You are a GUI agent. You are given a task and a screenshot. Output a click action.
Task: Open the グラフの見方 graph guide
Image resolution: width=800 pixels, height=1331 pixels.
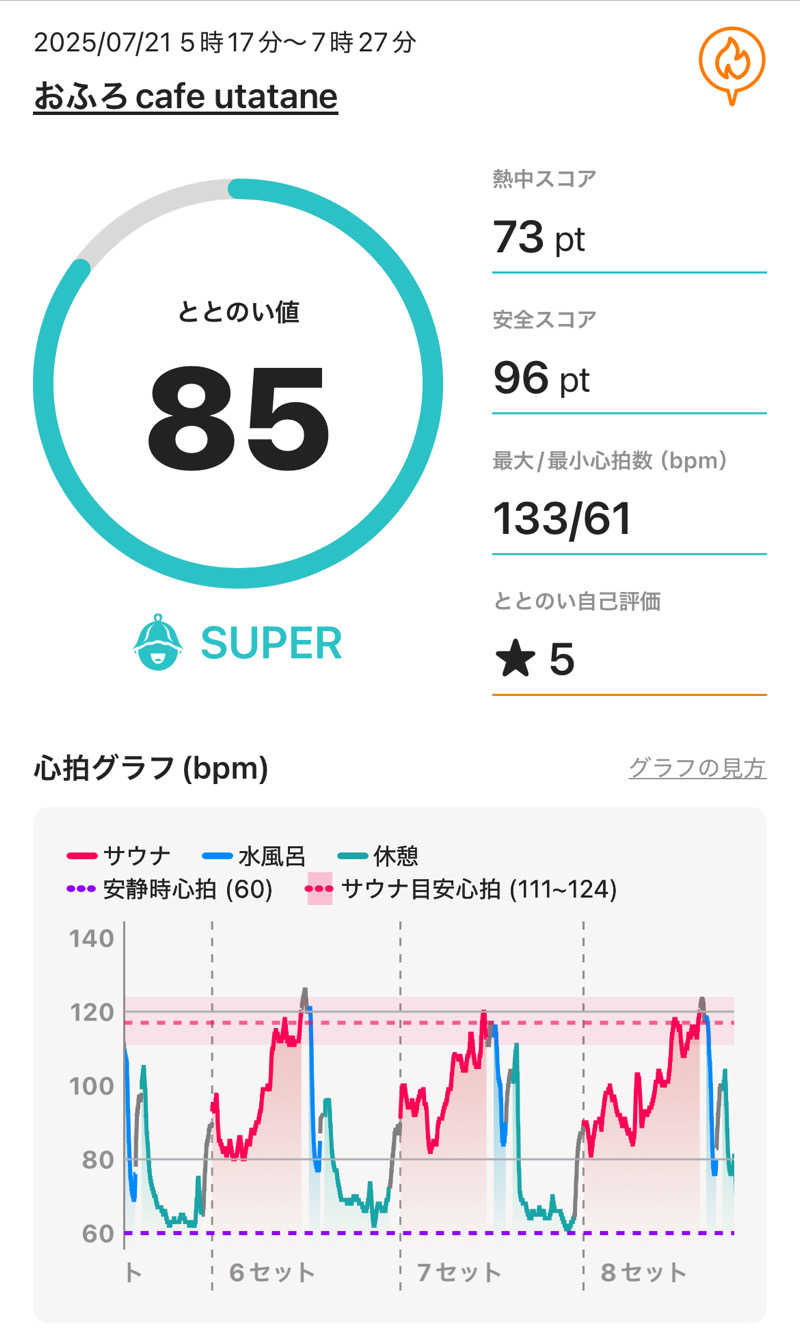pos(697,768)
